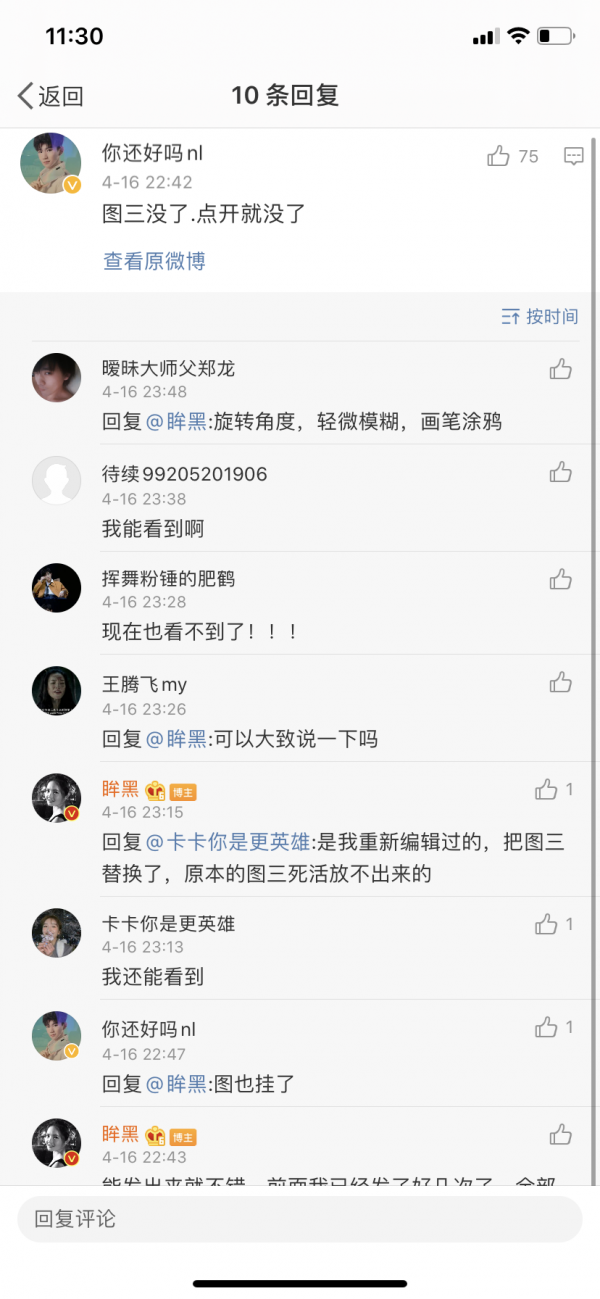Open 挥舞粉锤的肥鹤's profile avatar
This screenshot has height=1299, width=600.
[x=56, y=587]
